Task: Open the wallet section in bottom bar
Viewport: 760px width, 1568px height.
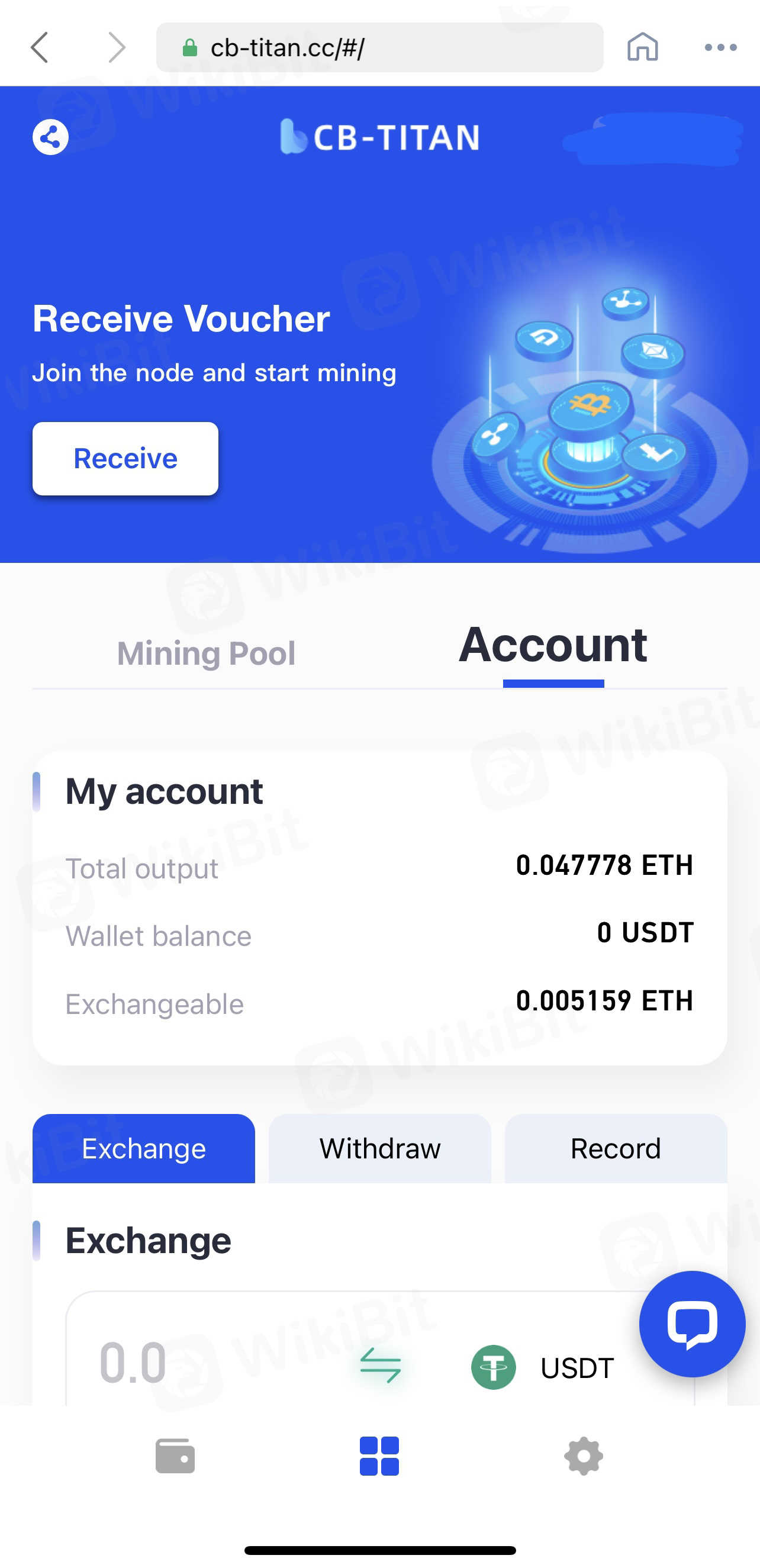Action: pos(175,1456)
